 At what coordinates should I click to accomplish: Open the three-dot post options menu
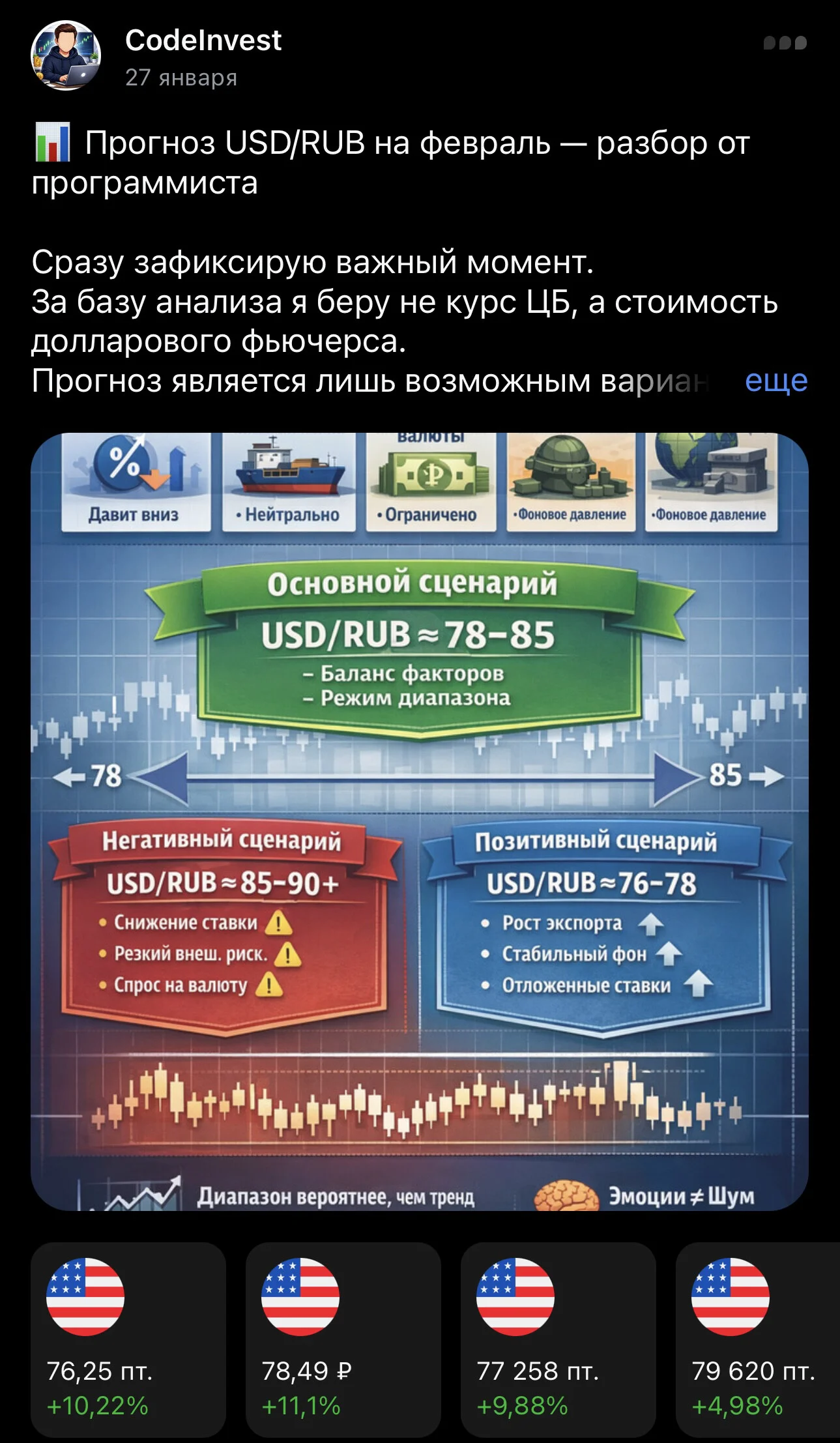[785, 43]
